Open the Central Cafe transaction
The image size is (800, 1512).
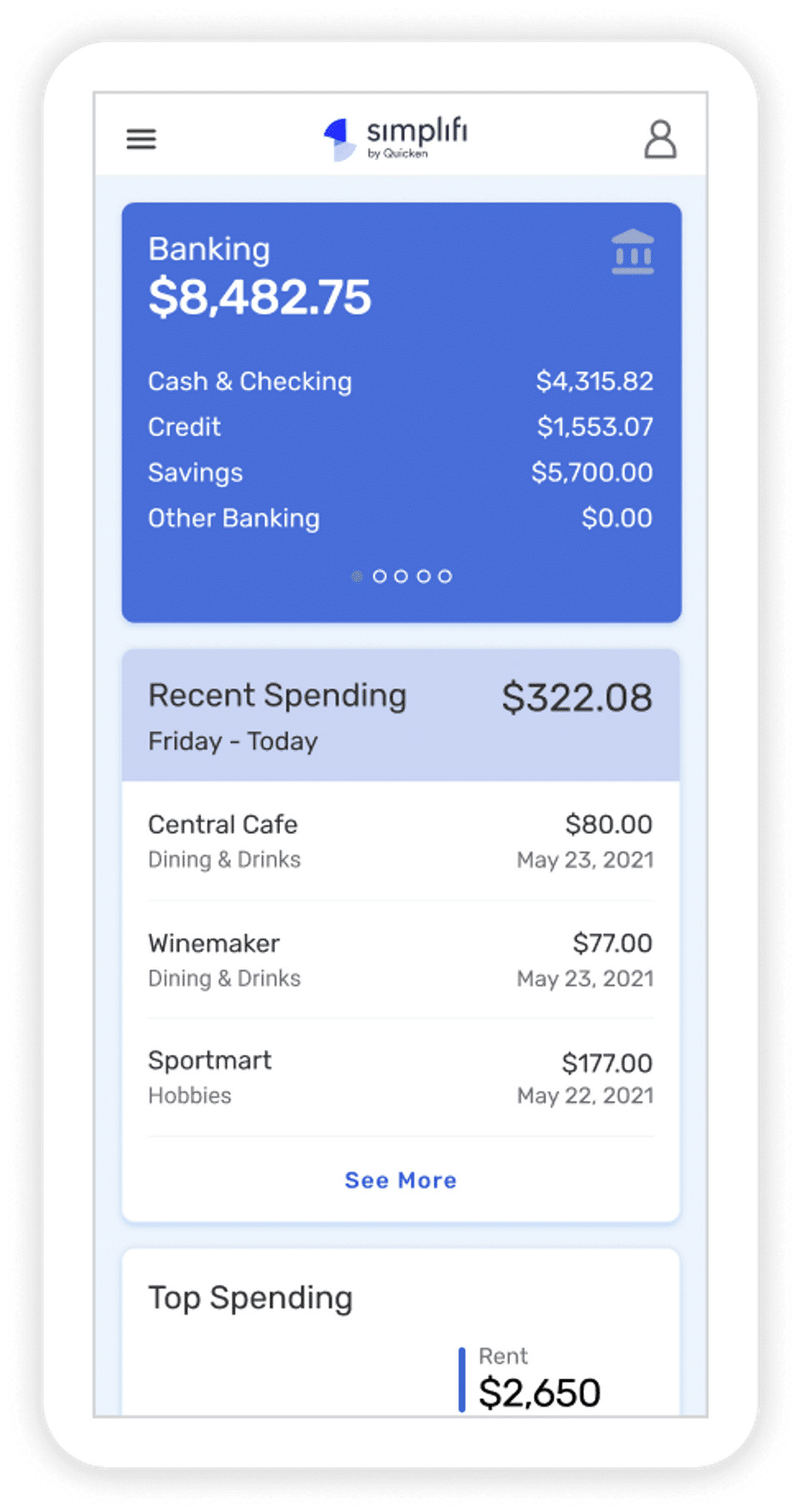tap(400, 840)
